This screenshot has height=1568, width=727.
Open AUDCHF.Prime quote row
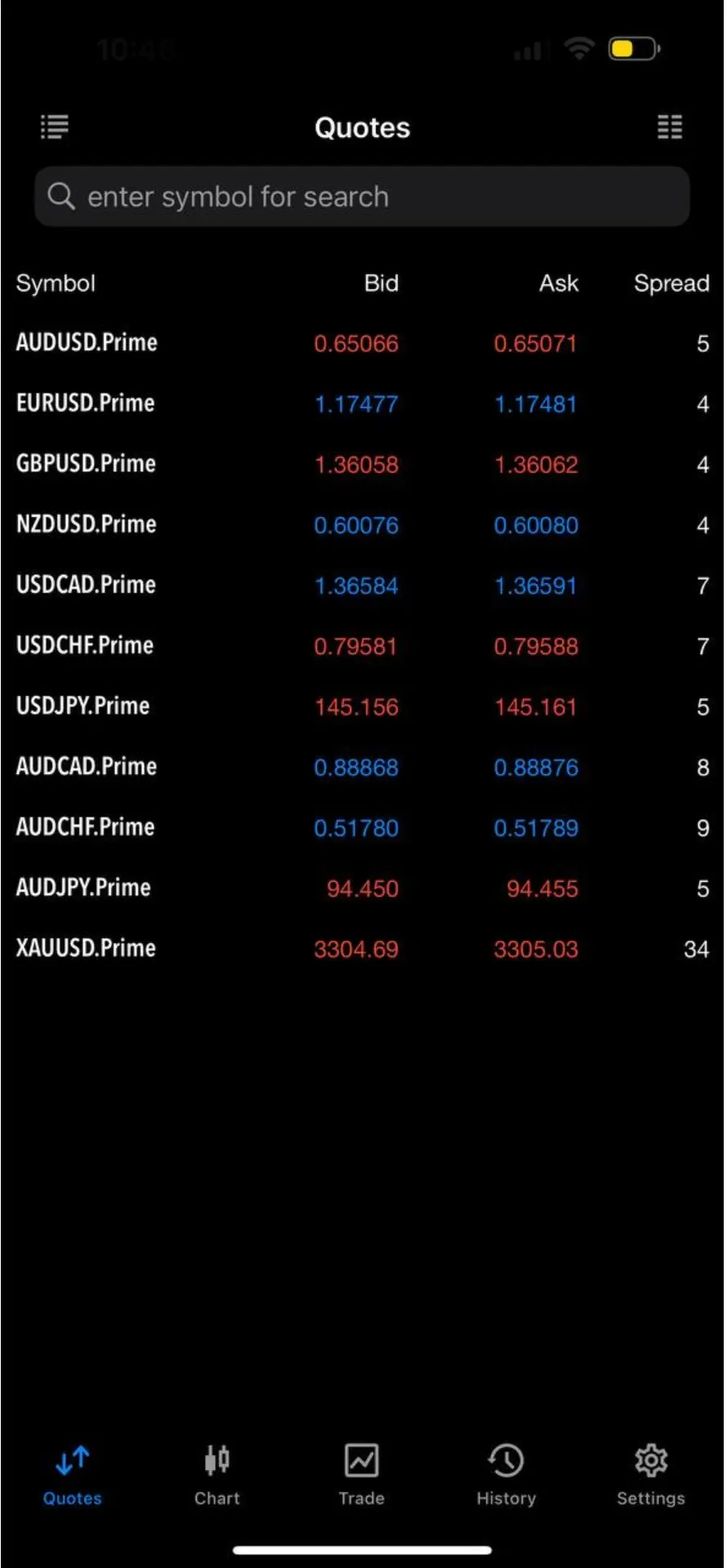[362, 826]
